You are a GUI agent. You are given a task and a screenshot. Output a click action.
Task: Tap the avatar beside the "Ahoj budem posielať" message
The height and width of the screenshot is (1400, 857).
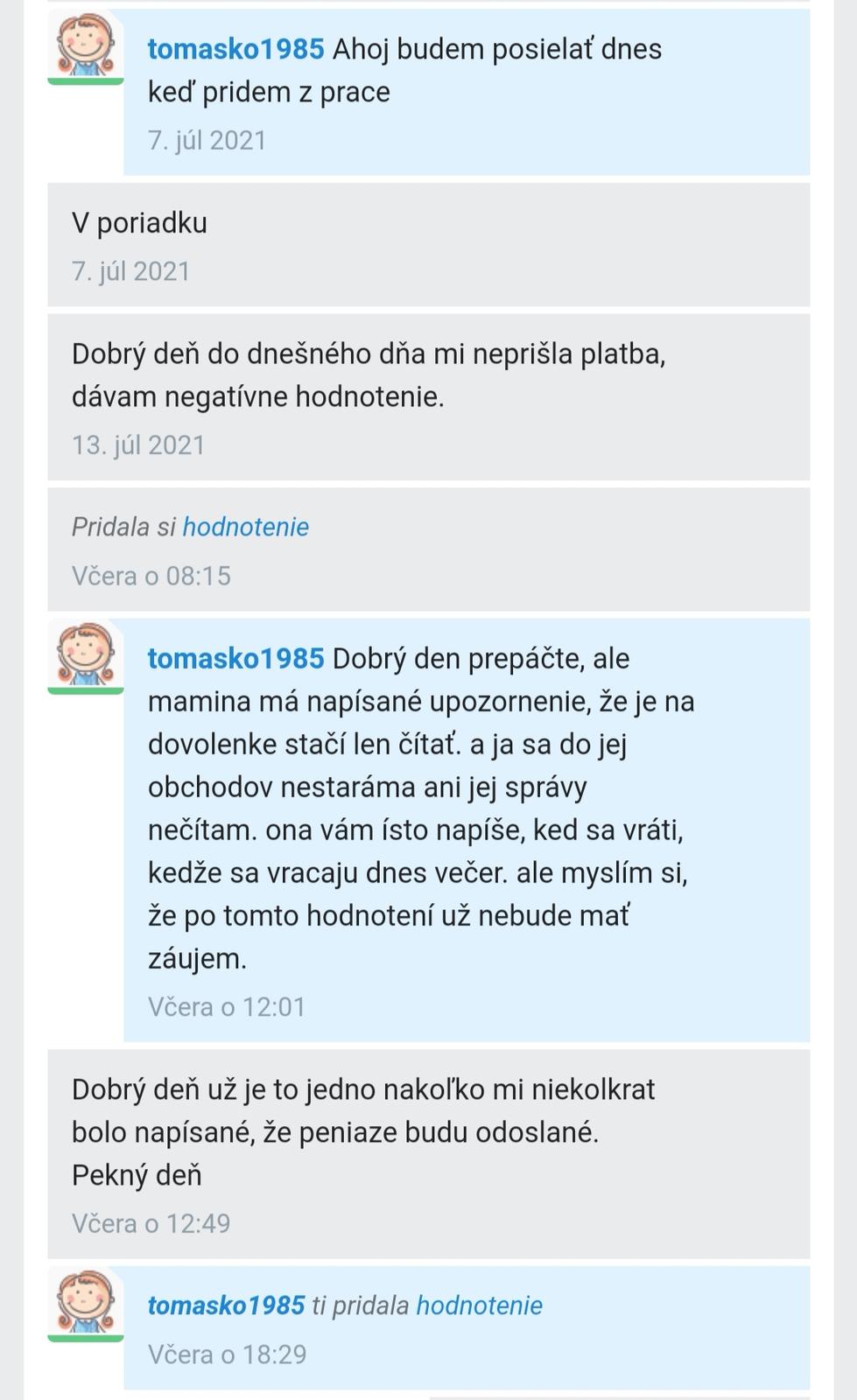(85, 45)
